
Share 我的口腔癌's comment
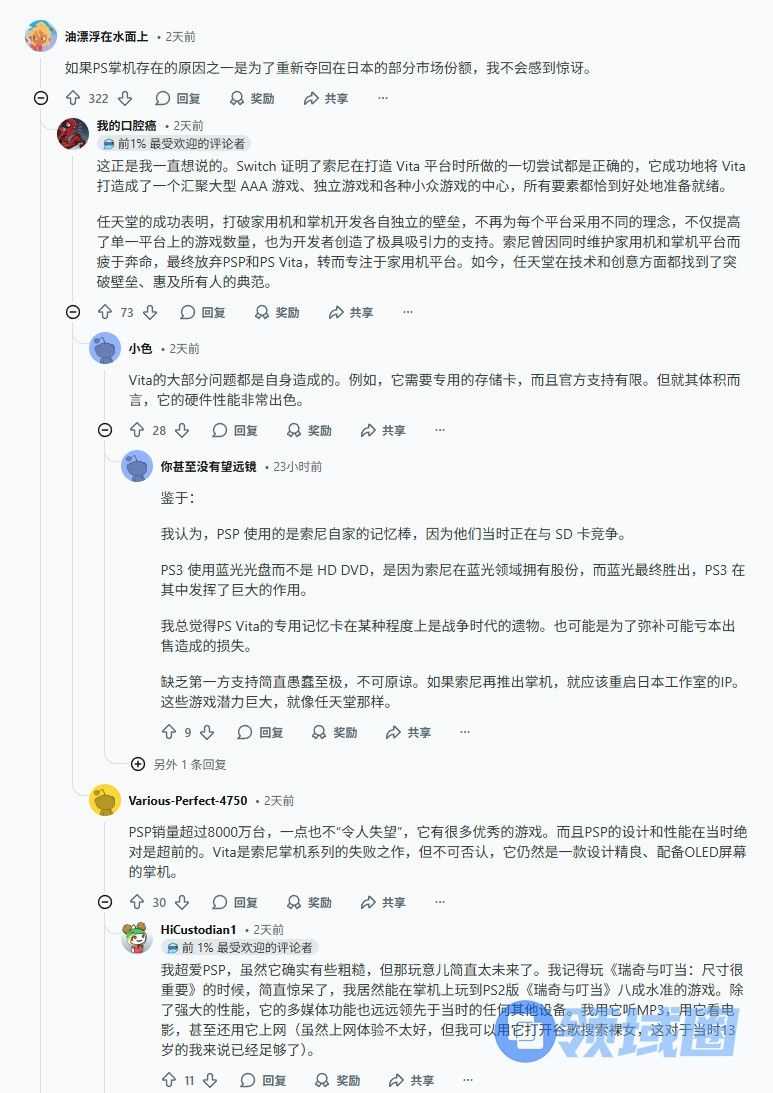click(x=350, y=312)
